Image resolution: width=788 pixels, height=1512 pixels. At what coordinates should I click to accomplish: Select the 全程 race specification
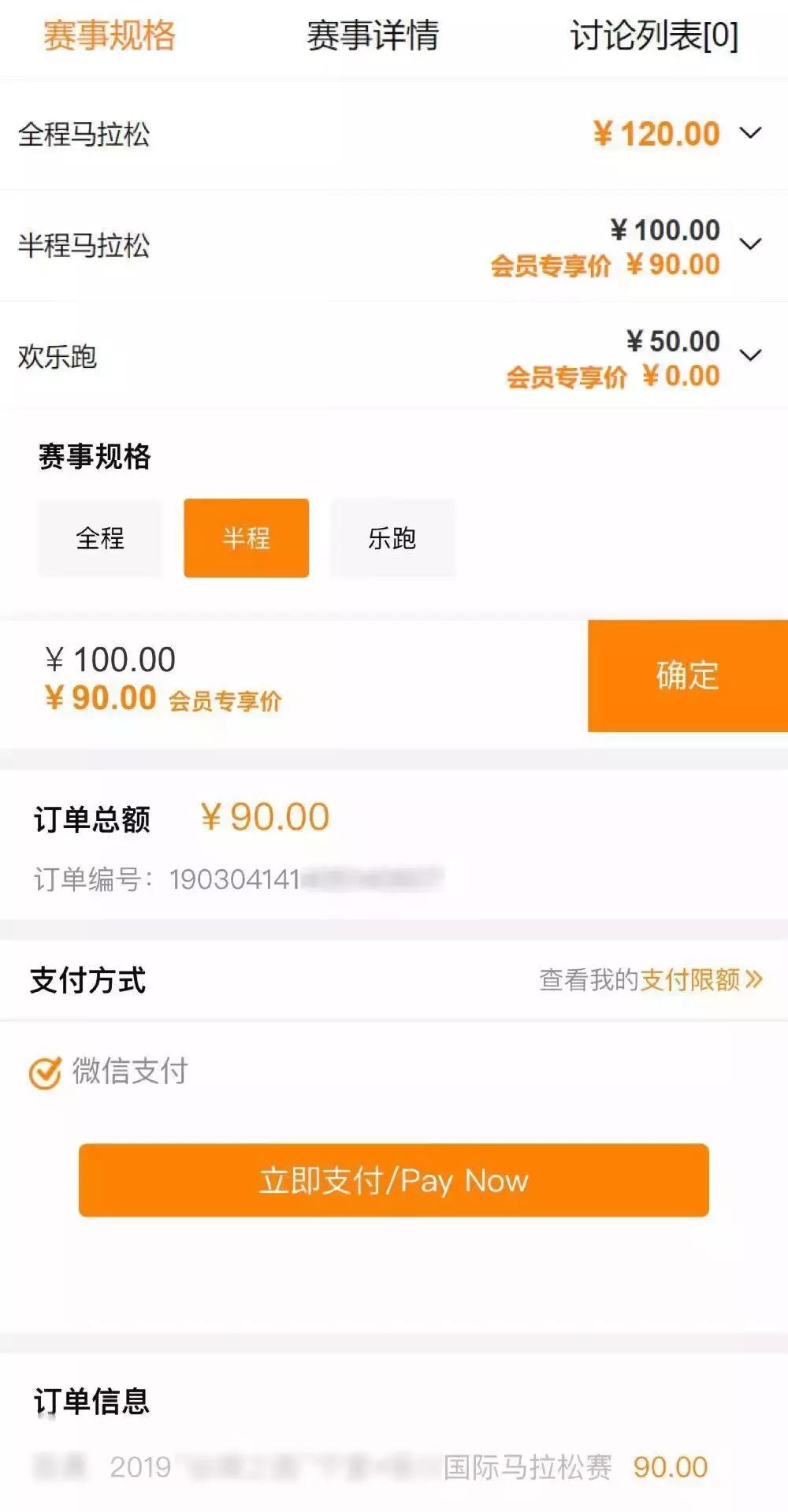(x=99, y=538)
